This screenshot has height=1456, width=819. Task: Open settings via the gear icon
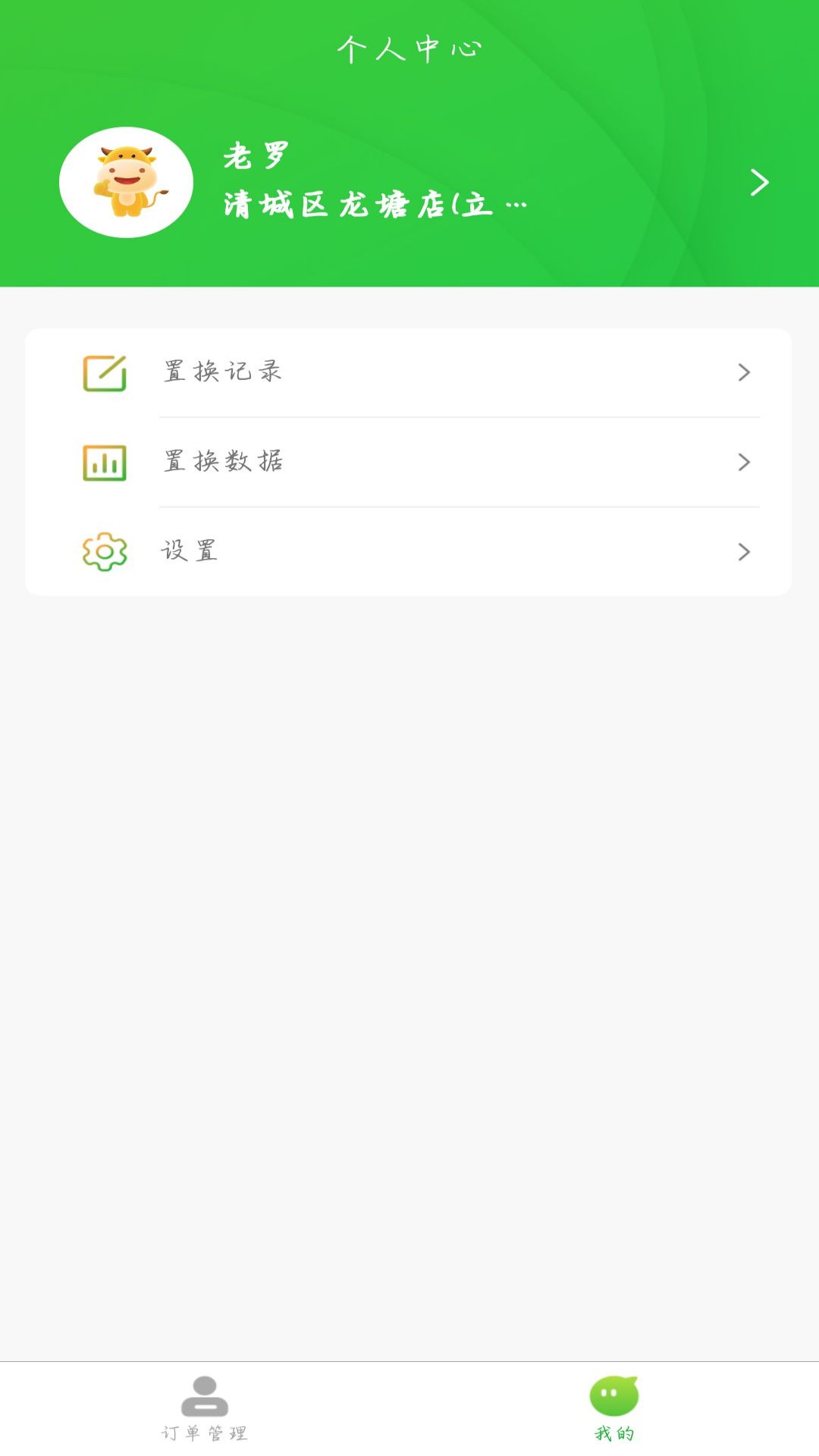[x=105, y=551]
